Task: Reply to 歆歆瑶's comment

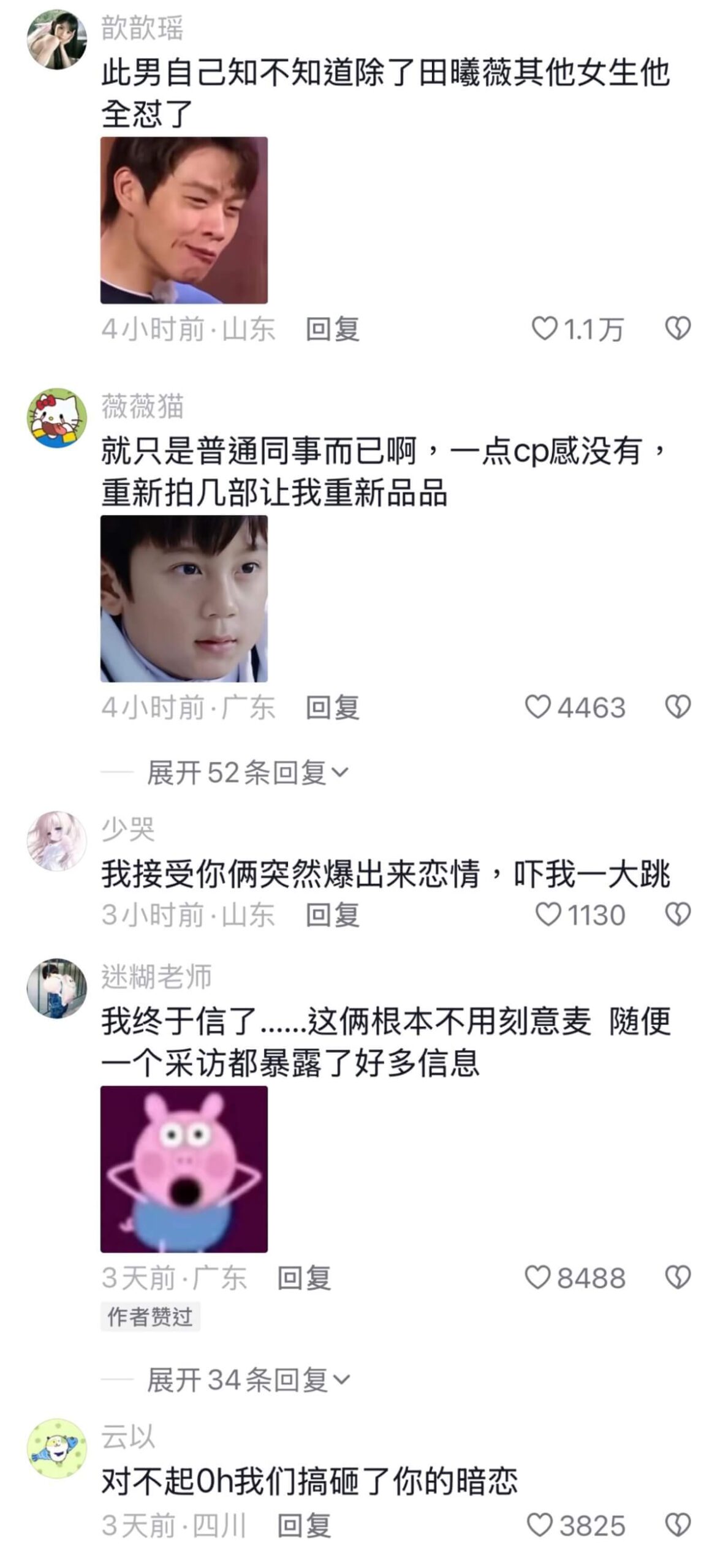Action: tap(332, 329)
